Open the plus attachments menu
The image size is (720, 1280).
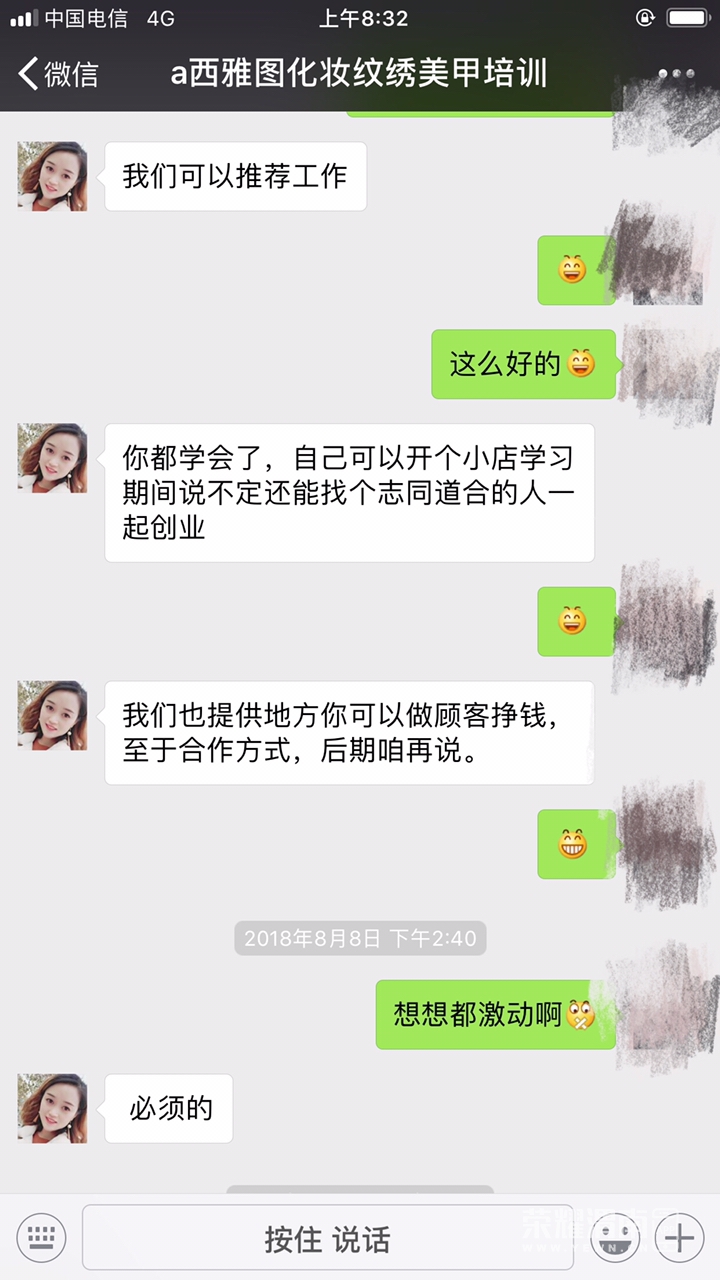pyautogui.click(x=679, y=1239)
